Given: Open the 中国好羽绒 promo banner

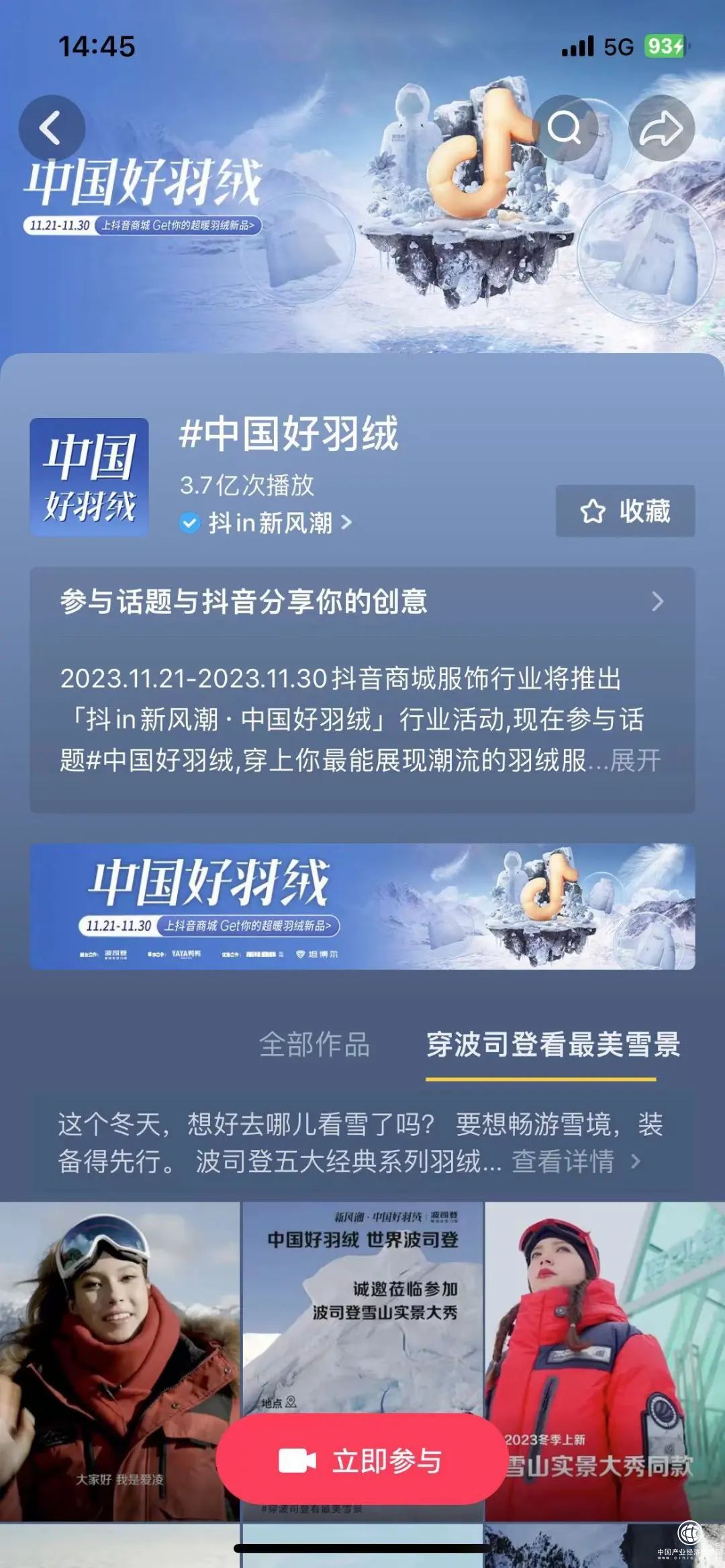Looking at the screenshot, I should point(361,906).
